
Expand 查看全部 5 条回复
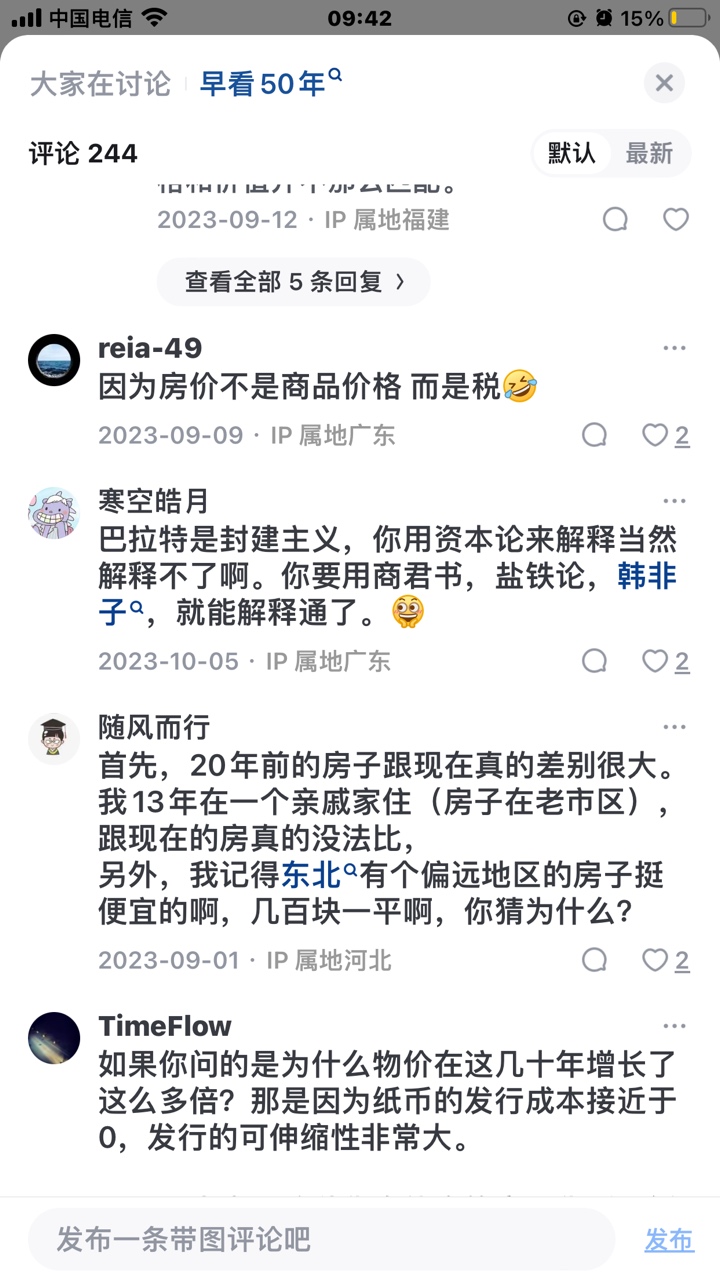294,282
